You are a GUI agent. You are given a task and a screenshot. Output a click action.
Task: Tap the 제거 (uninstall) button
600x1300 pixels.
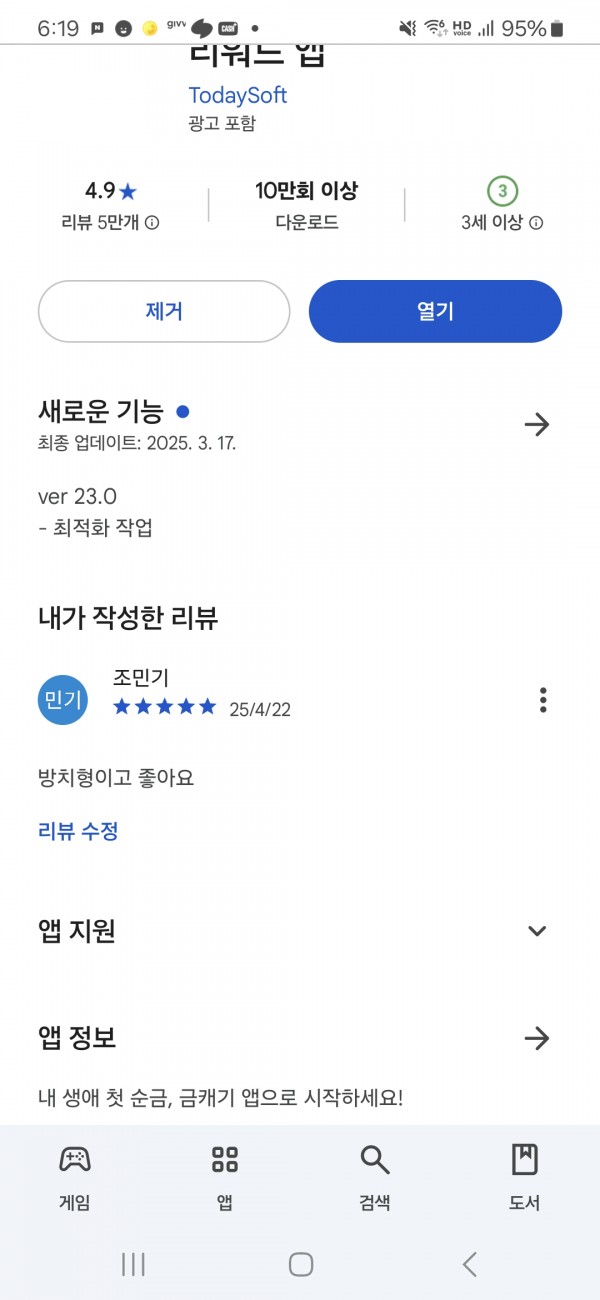click(x=164, y=311)
